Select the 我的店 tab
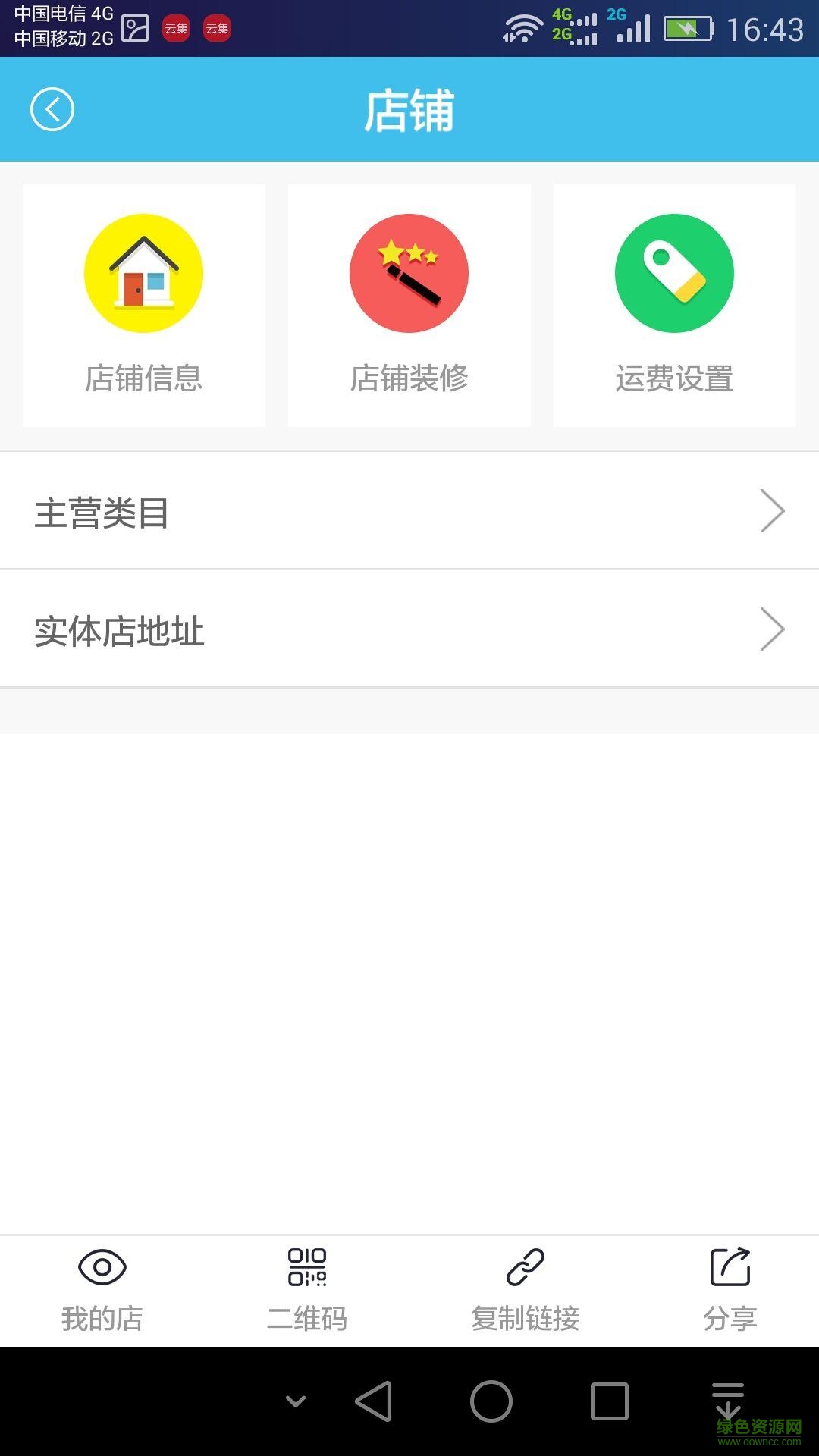819x1456 pixels. point(102,1289)
